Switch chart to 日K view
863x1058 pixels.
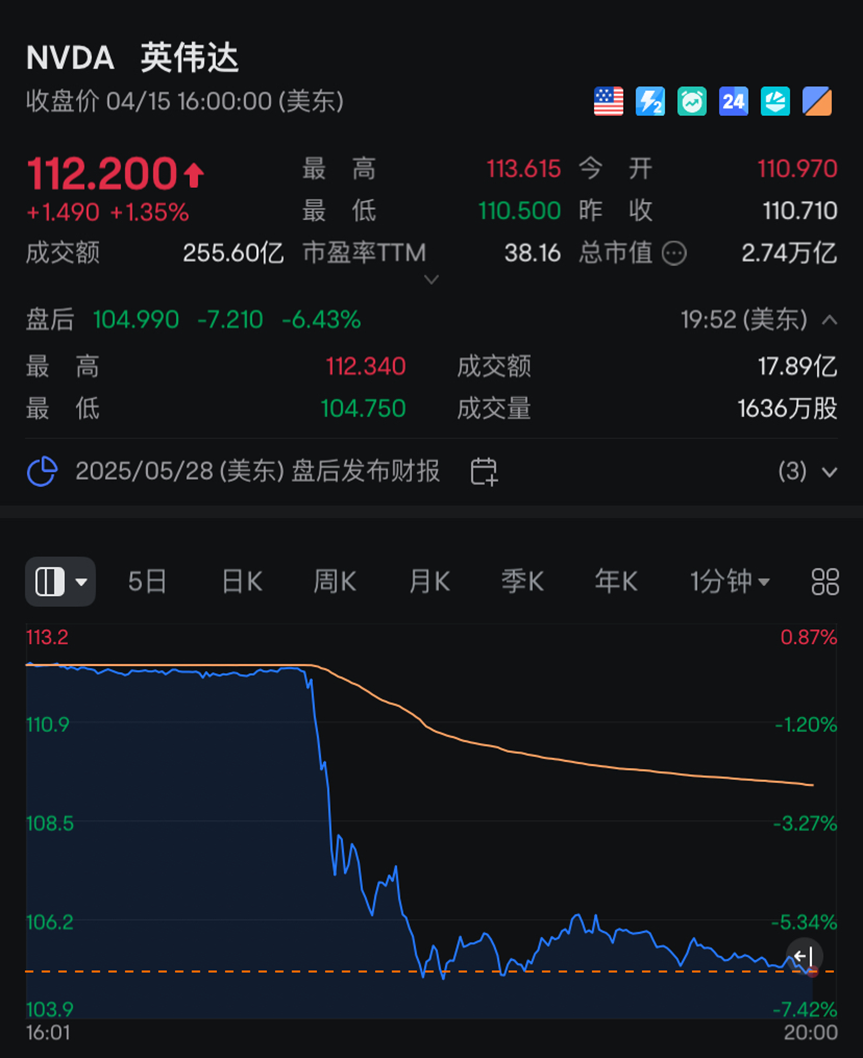pos(241,581)
